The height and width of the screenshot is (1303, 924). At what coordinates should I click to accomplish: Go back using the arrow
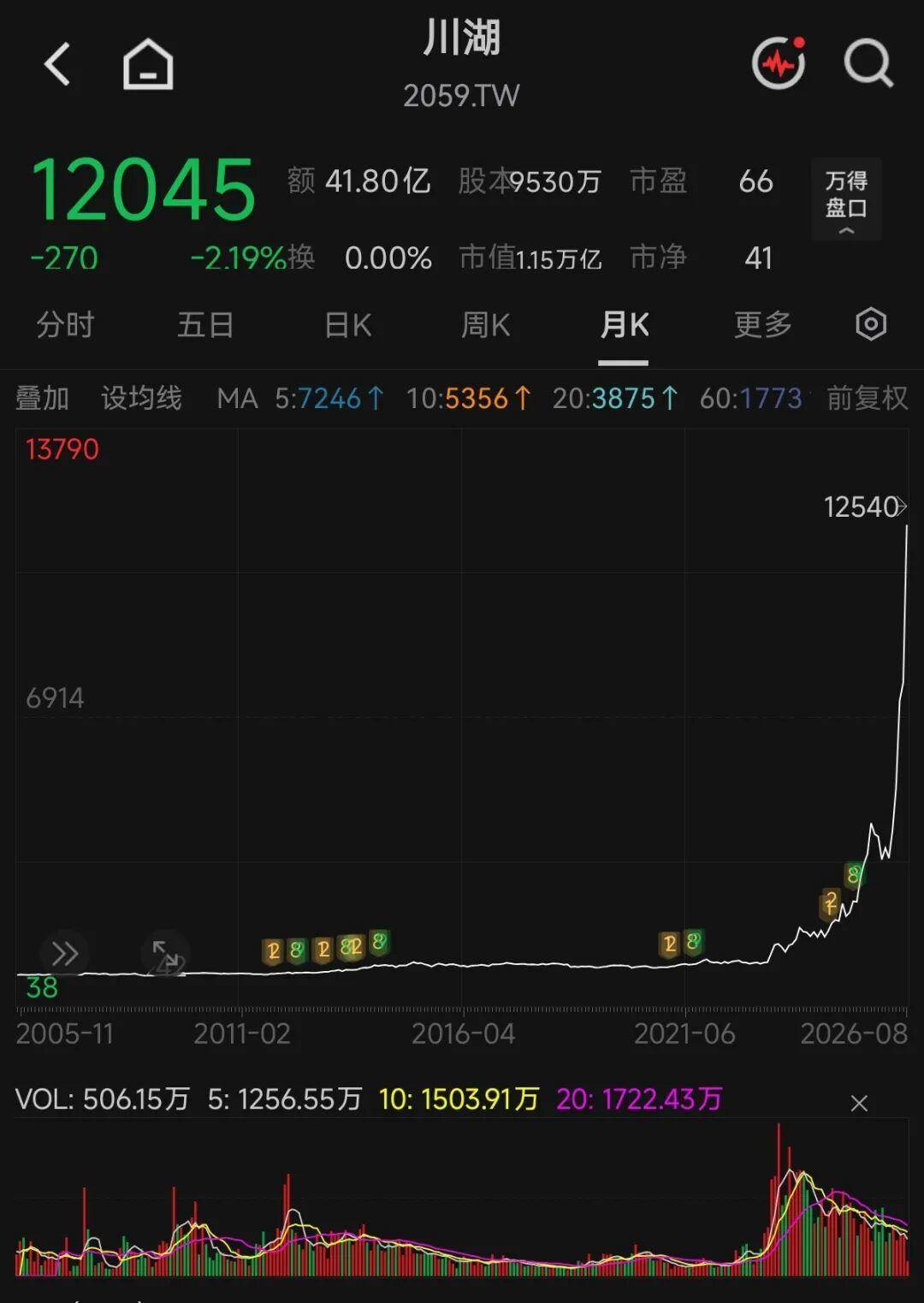[x=57, y=64]
